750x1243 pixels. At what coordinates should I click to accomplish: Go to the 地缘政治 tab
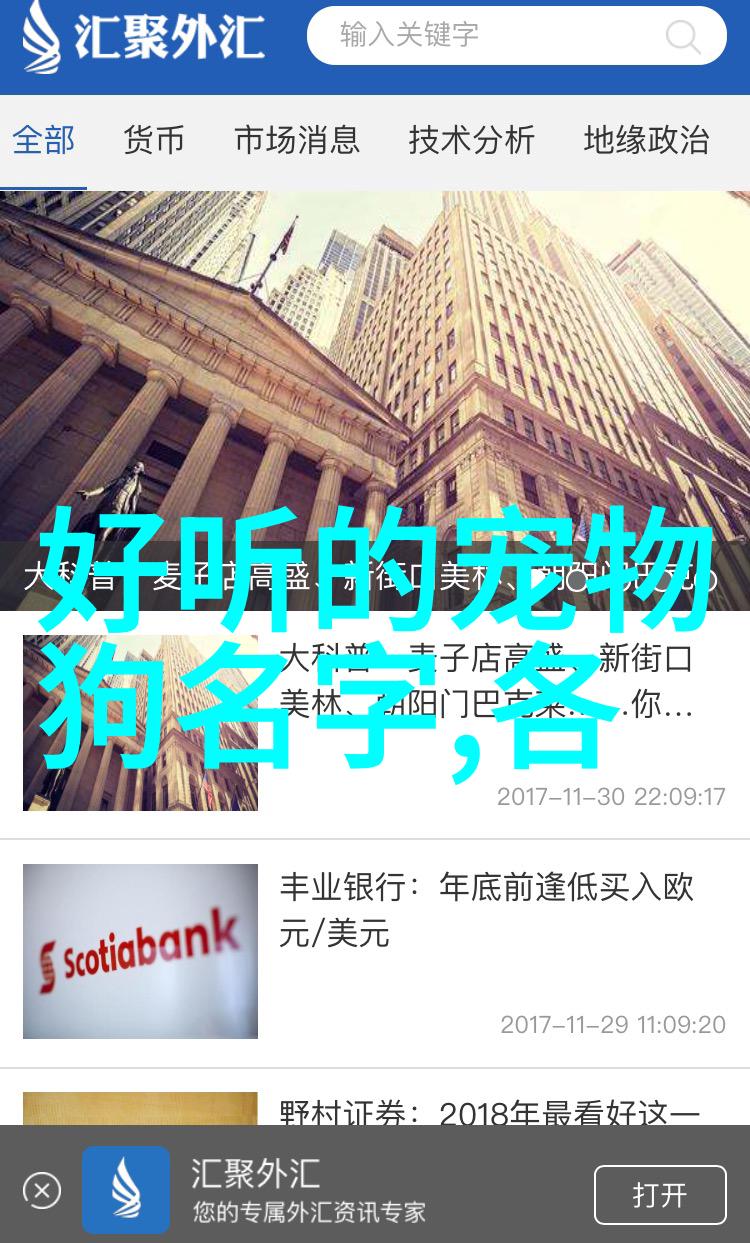pos(646,141)
